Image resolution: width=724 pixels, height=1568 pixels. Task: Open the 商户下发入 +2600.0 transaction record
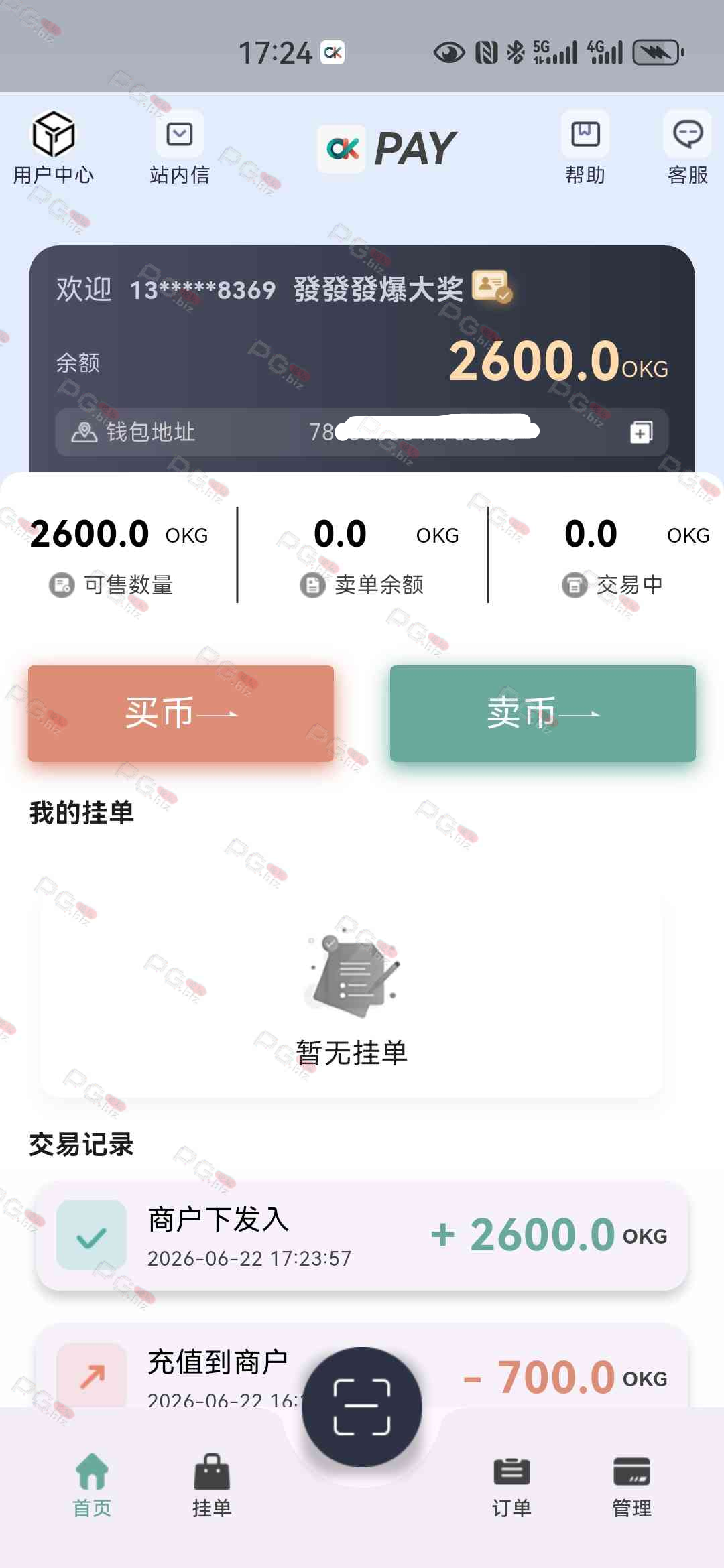362,1236
